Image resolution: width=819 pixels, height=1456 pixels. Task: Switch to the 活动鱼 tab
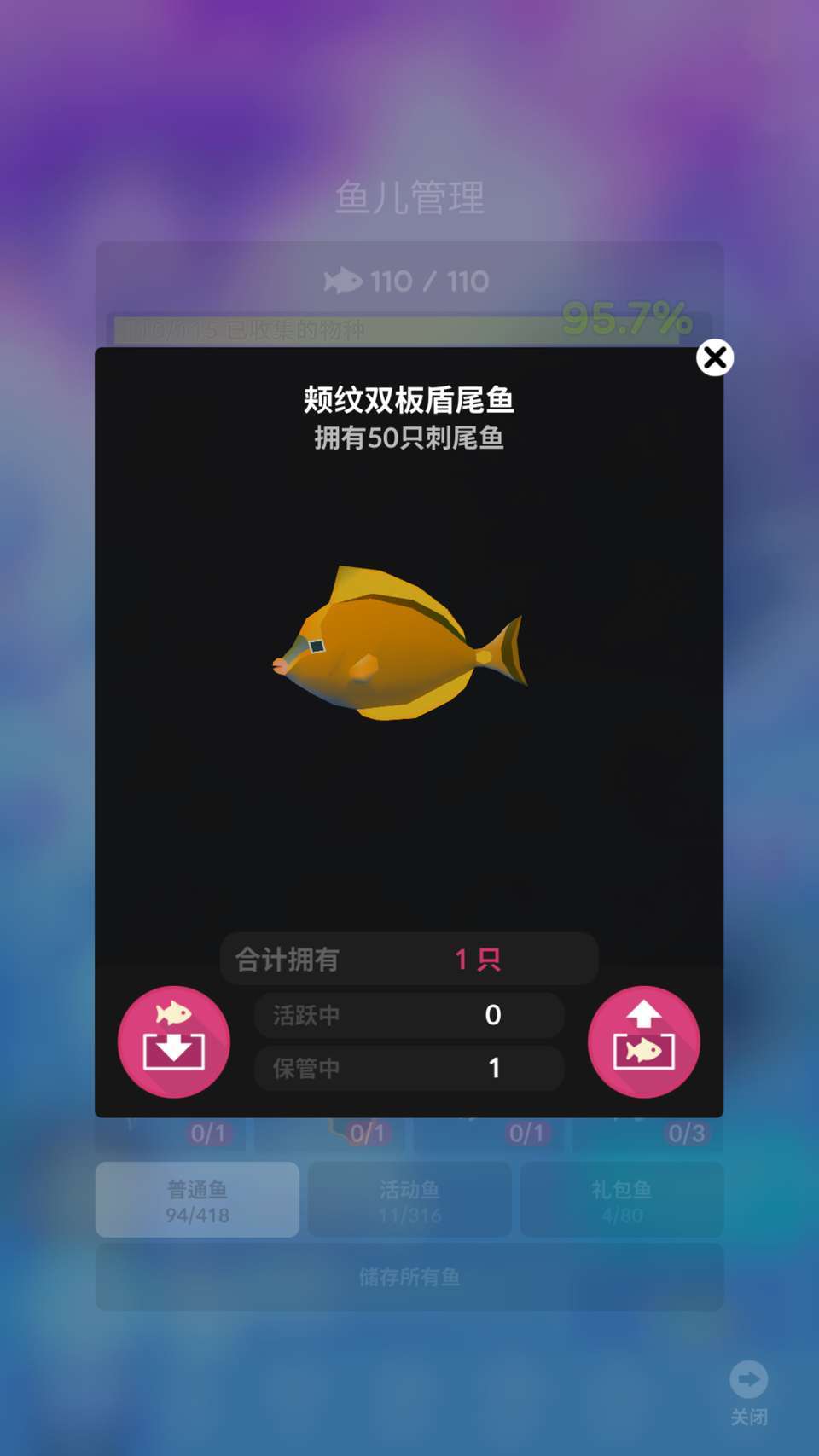409,1199
